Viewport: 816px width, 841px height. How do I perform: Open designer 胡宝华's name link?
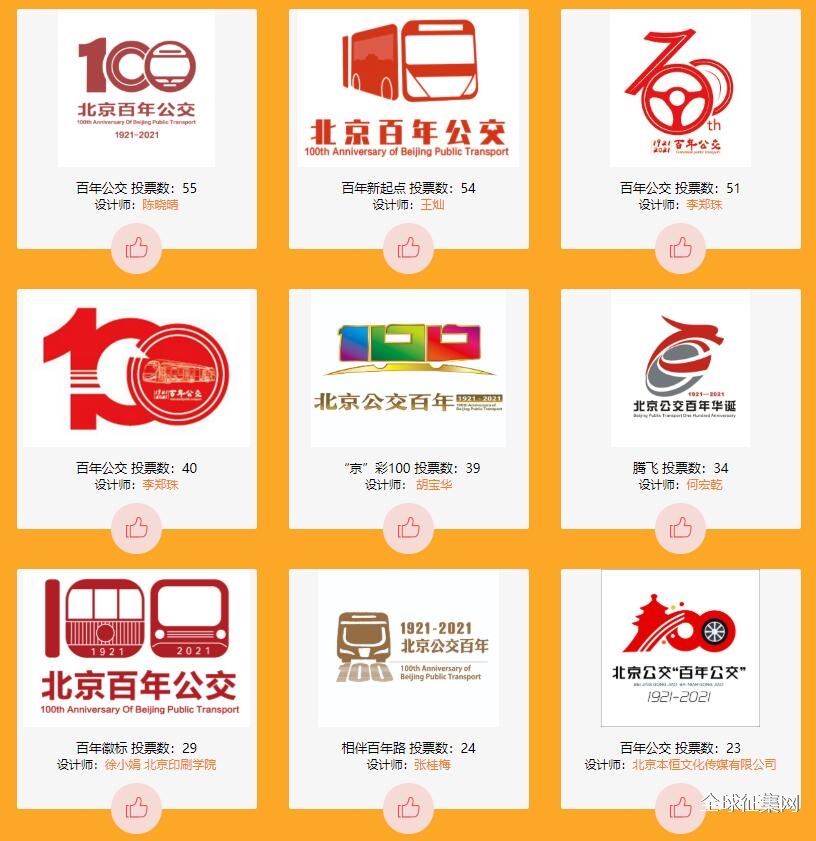click(434, 485)
